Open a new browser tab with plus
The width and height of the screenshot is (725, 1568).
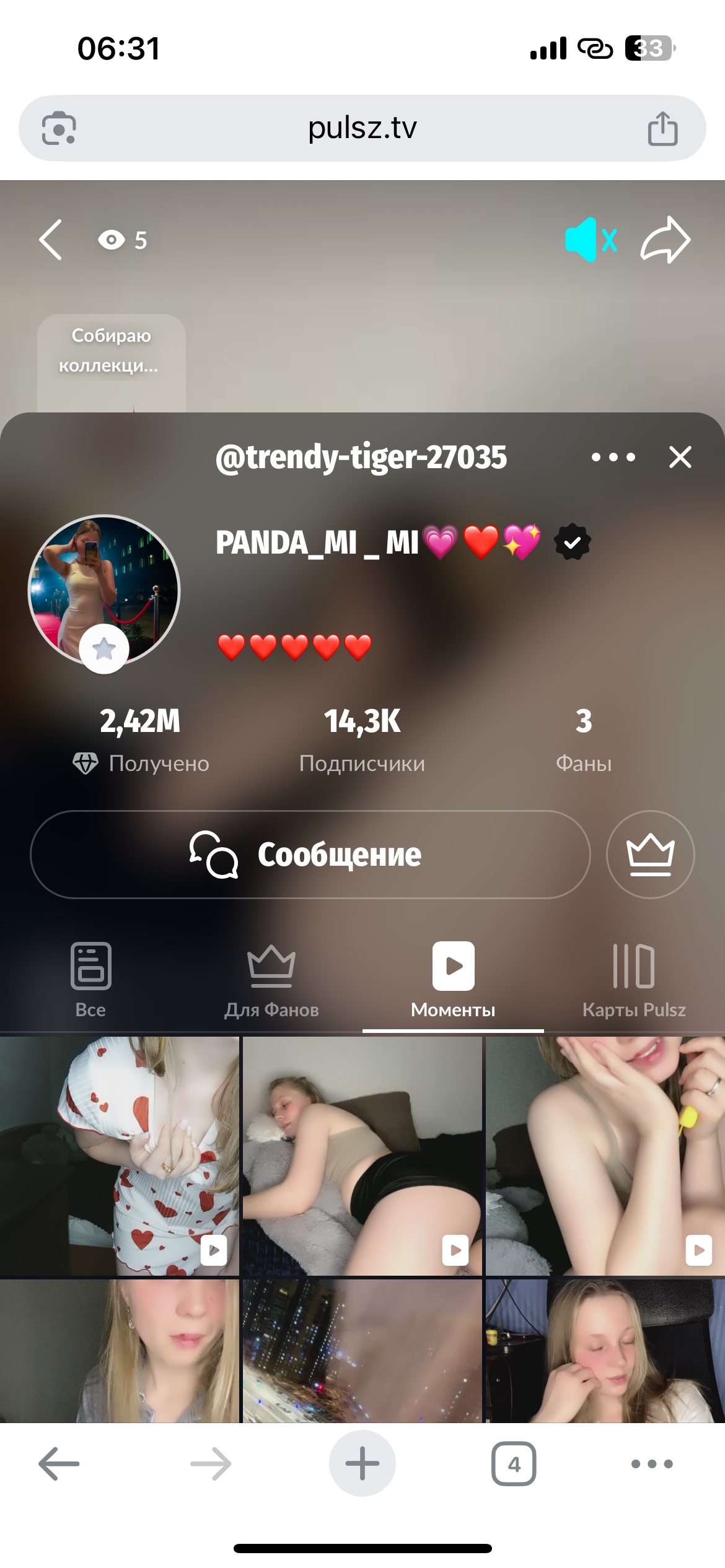[362, 1463]
